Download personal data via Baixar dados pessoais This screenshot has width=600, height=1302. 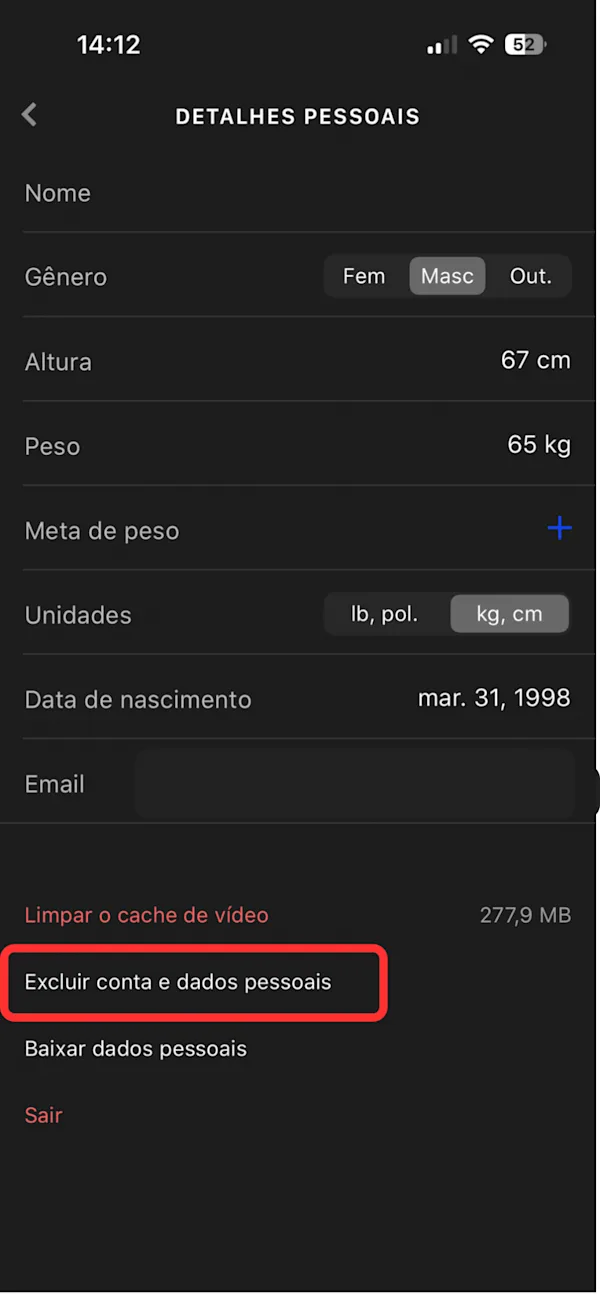pyautogui.click(x=135, y=1049)
